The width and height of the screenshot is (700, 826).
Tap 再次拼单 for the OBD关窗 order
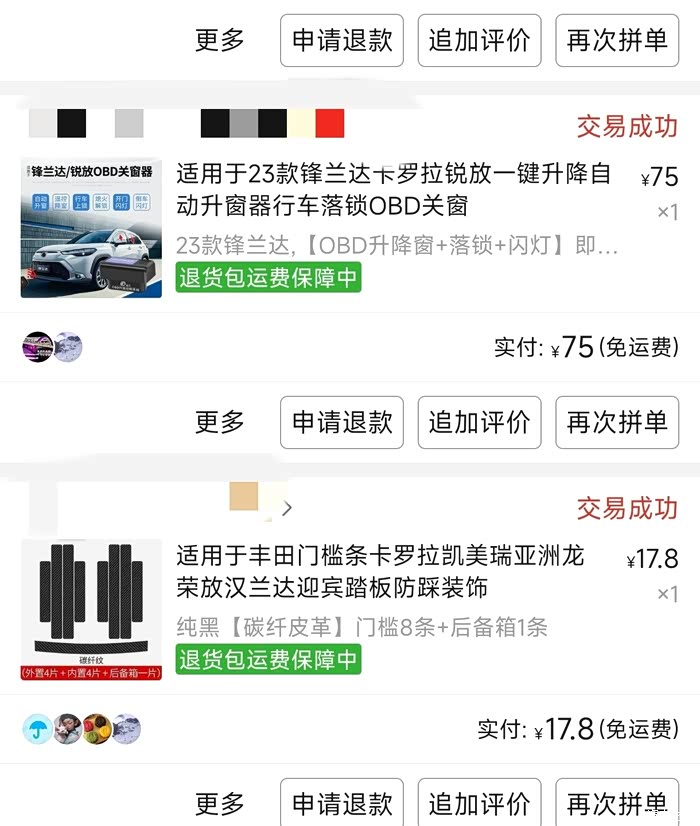click(x=617, y=422)
